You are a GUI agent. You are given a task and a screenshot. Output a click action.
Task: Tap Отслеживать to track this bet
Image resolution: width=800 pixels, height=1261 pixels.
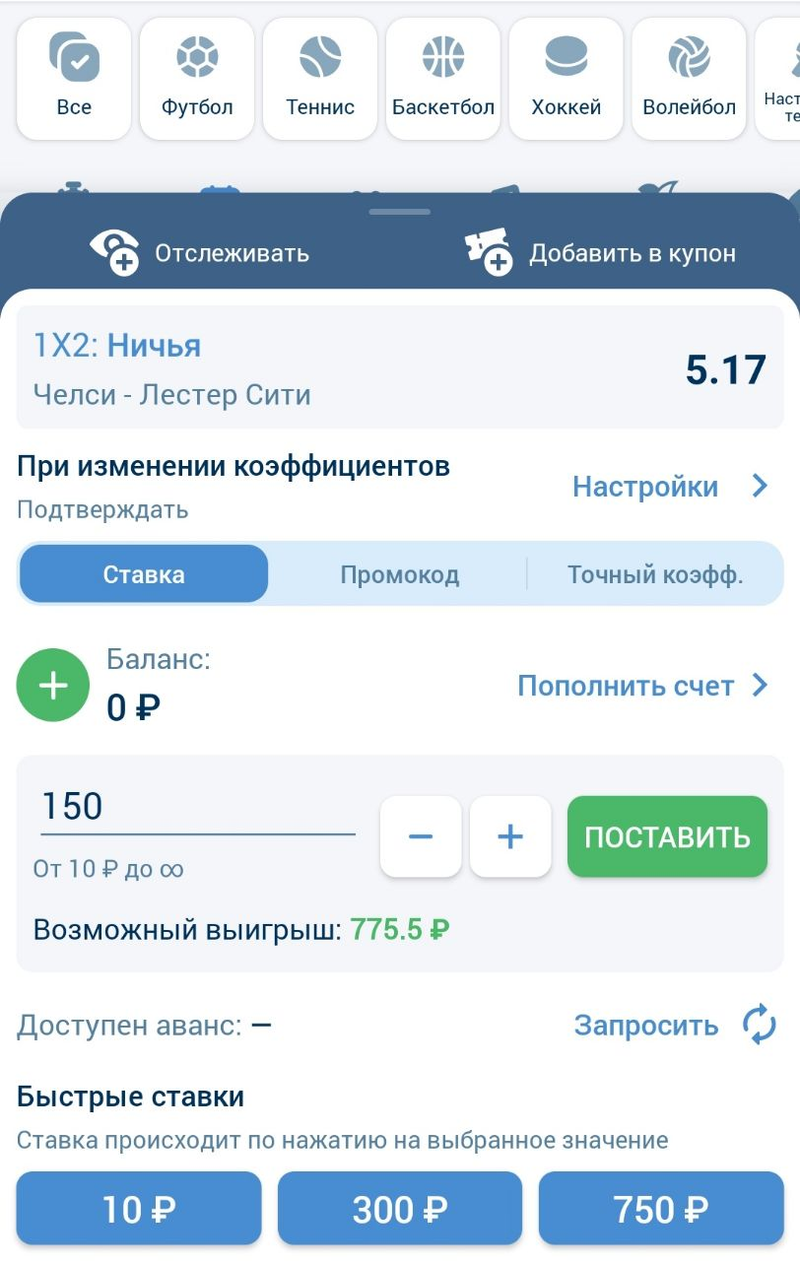click(x=200, y=252)
